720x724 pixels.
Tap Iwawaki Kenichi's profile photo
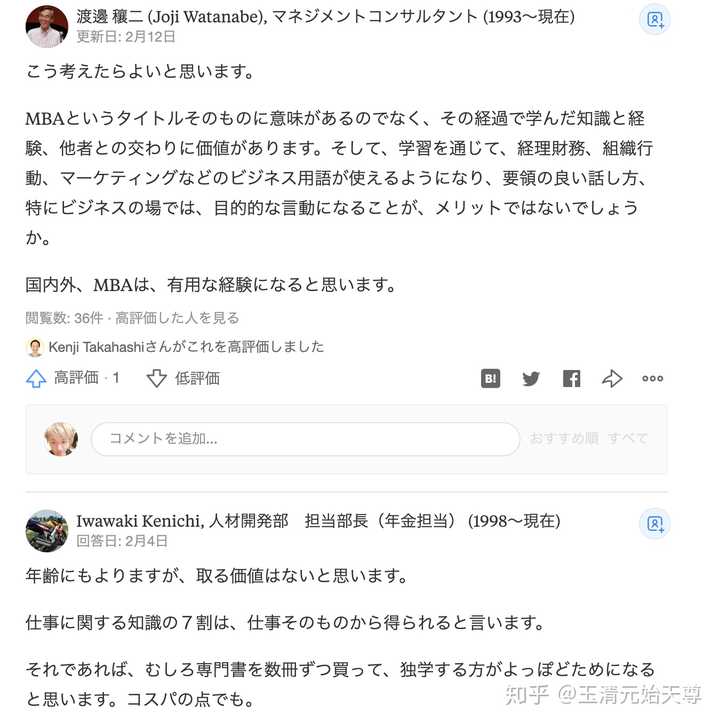point(46,531)
